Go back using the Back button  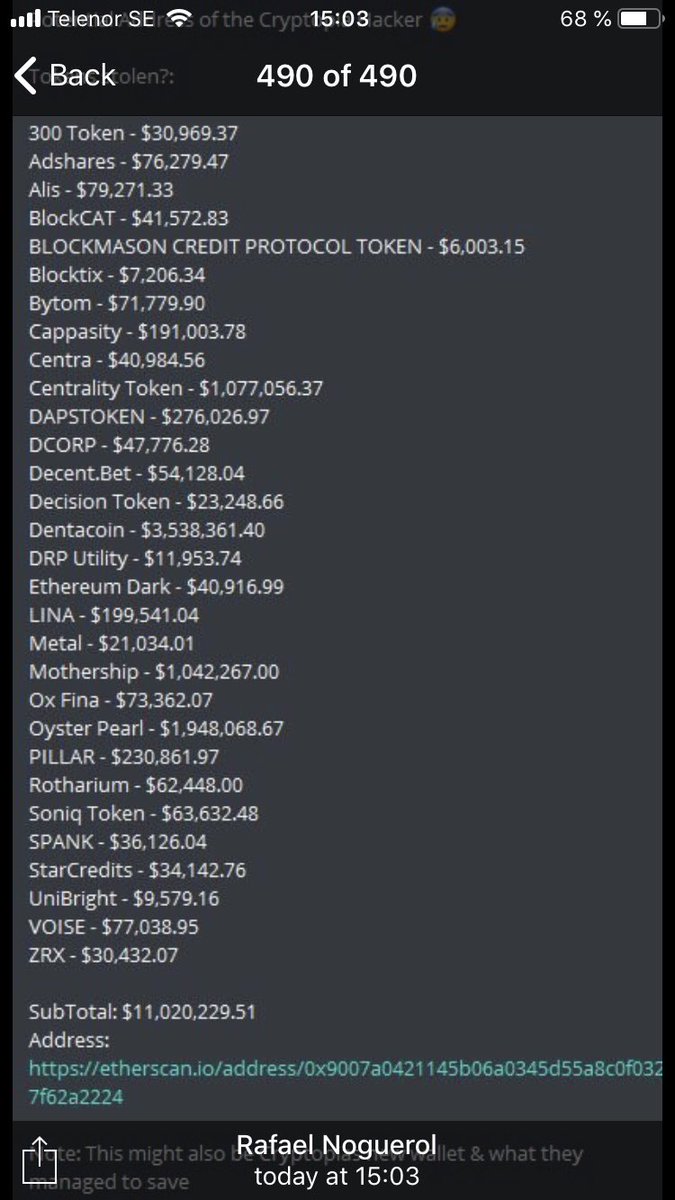click(x=66, y=75)
